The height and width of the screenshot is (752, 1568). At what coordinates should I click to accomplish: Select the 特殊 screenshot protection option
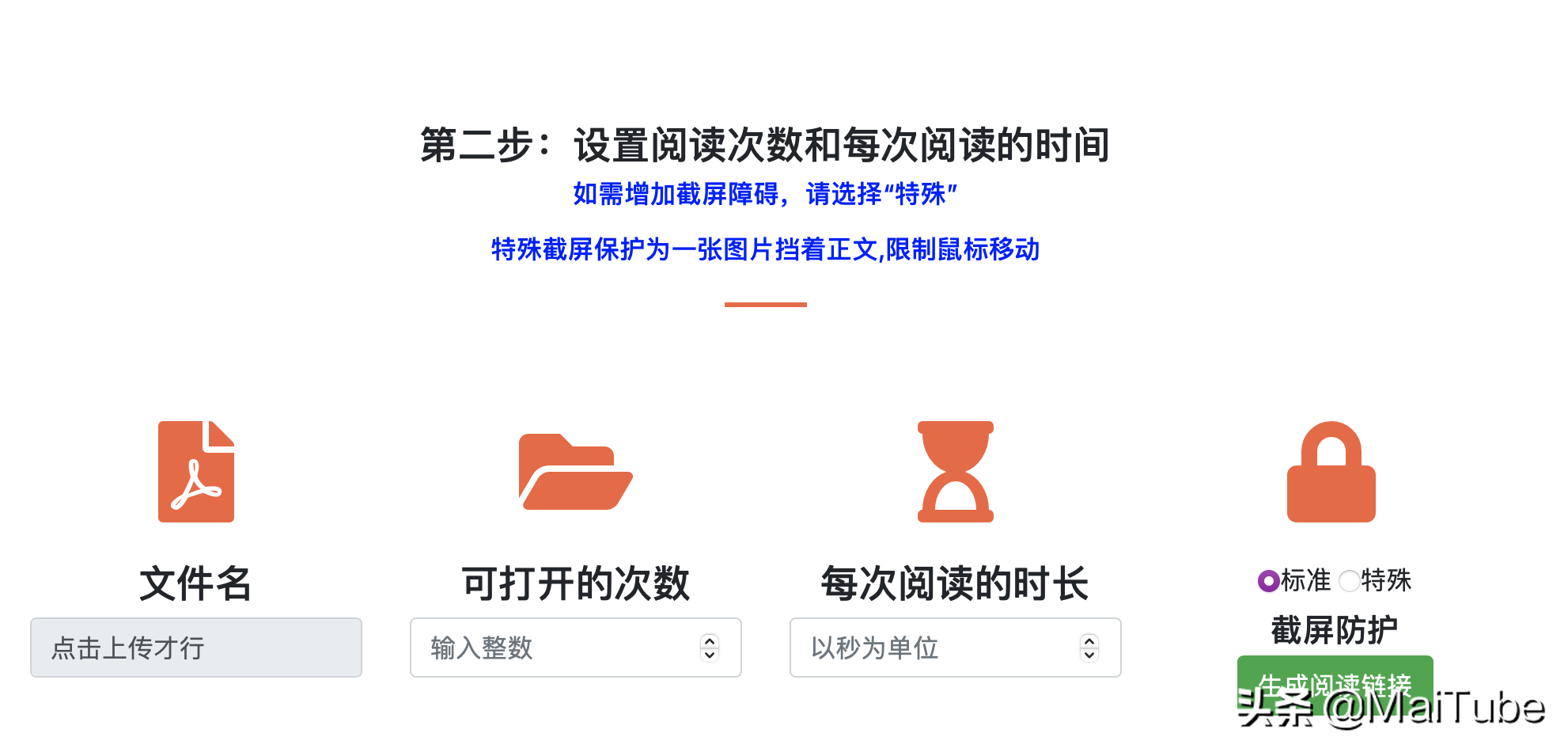pyautogui.click(x=1349, y=581)
